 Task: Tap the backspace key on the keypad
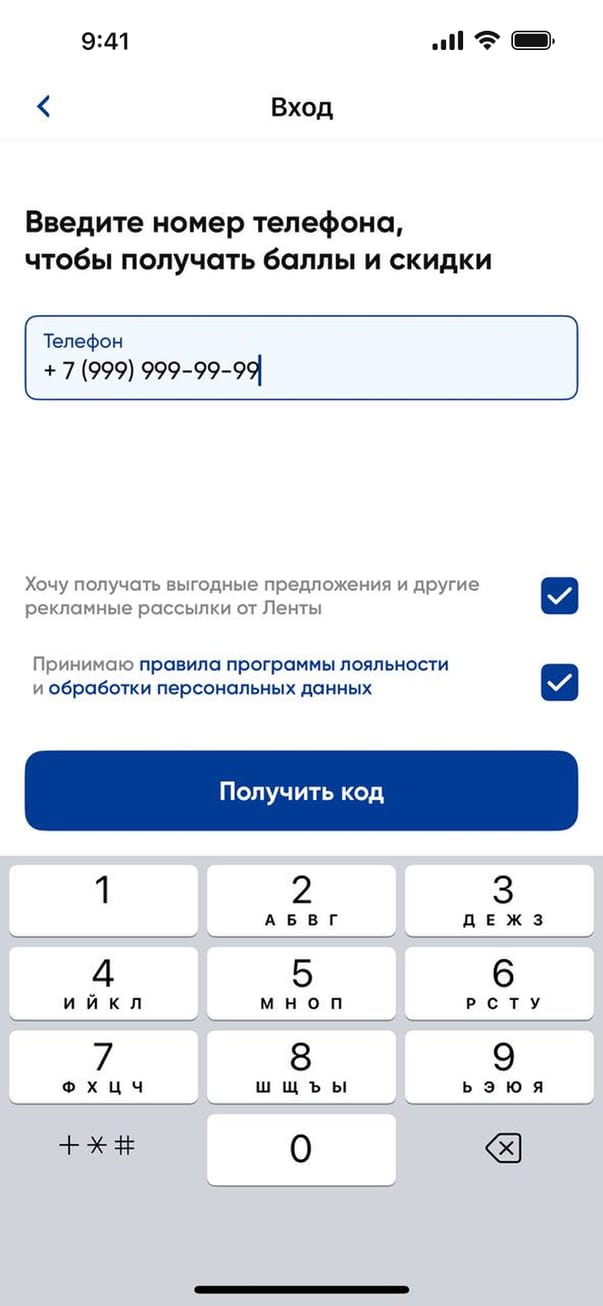(x=502, y=1150)
